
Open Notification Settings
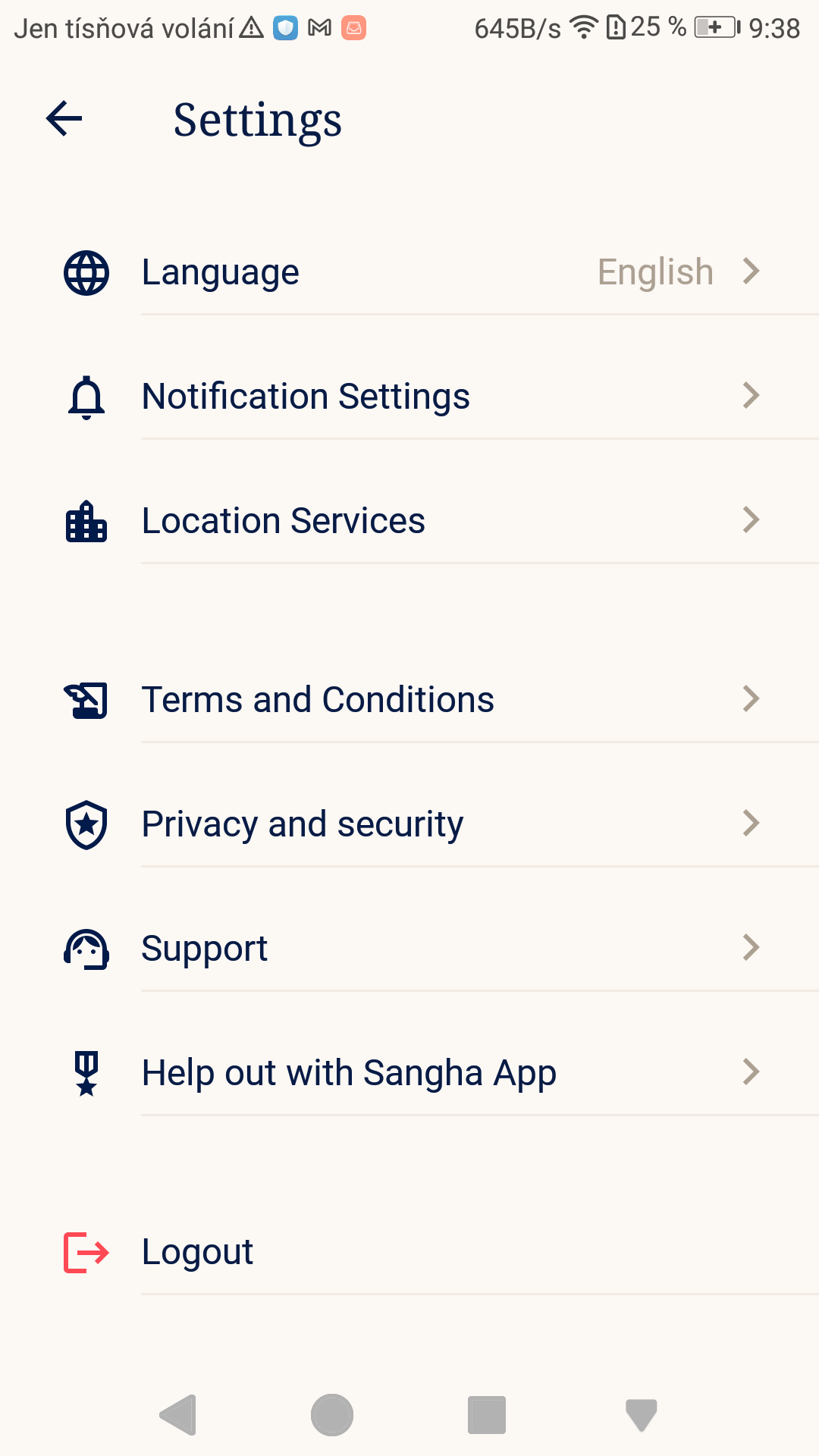409,397
